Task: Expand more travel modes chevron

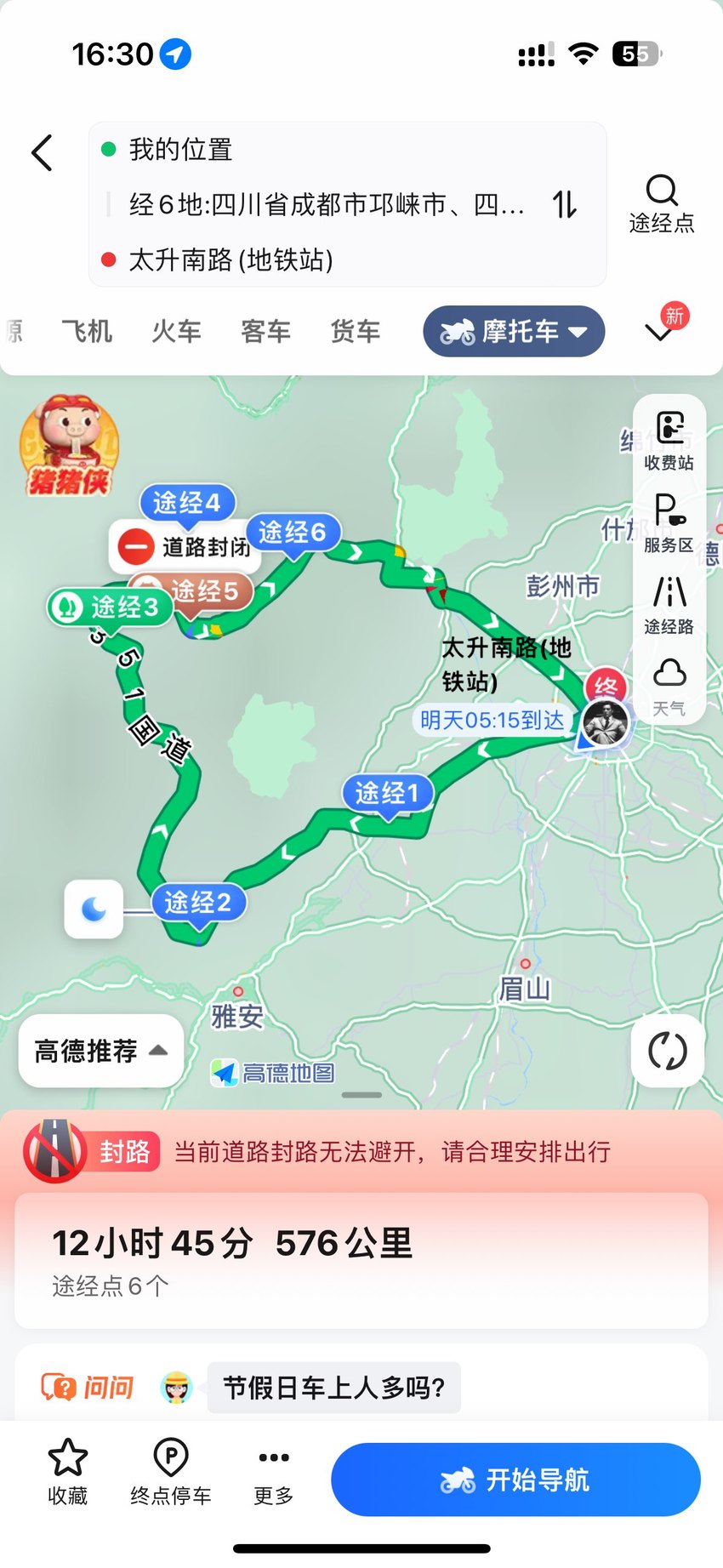Action: 660,332
